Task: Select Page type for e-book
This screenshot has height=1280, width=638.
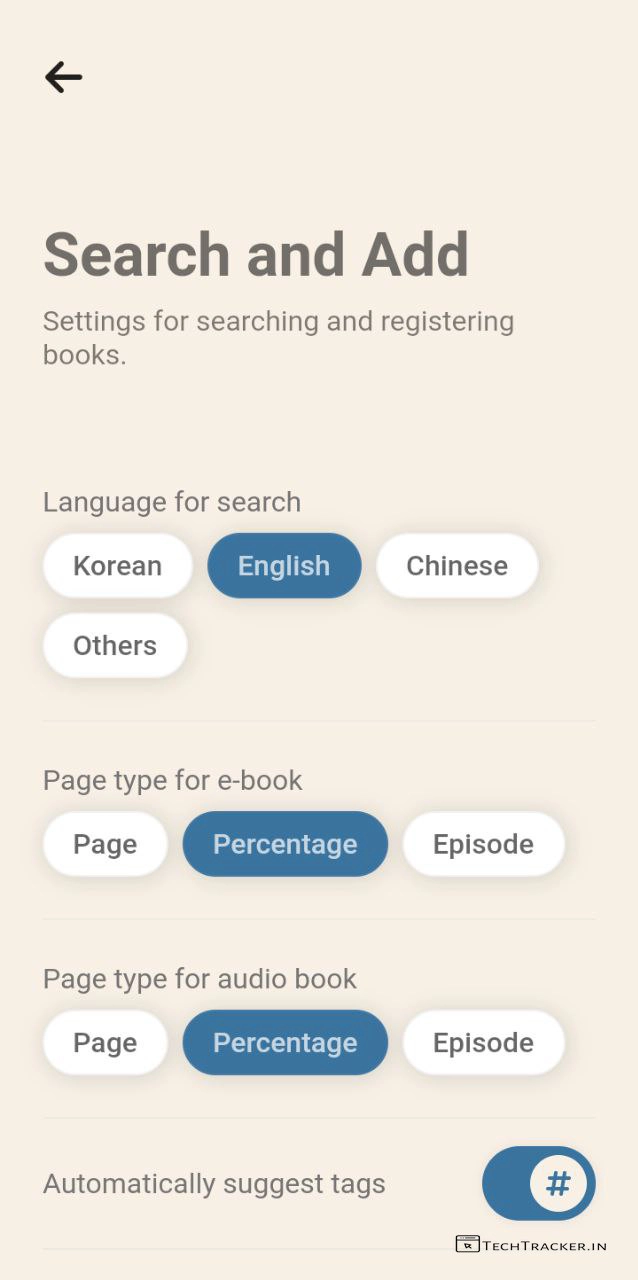Action: 105,844
